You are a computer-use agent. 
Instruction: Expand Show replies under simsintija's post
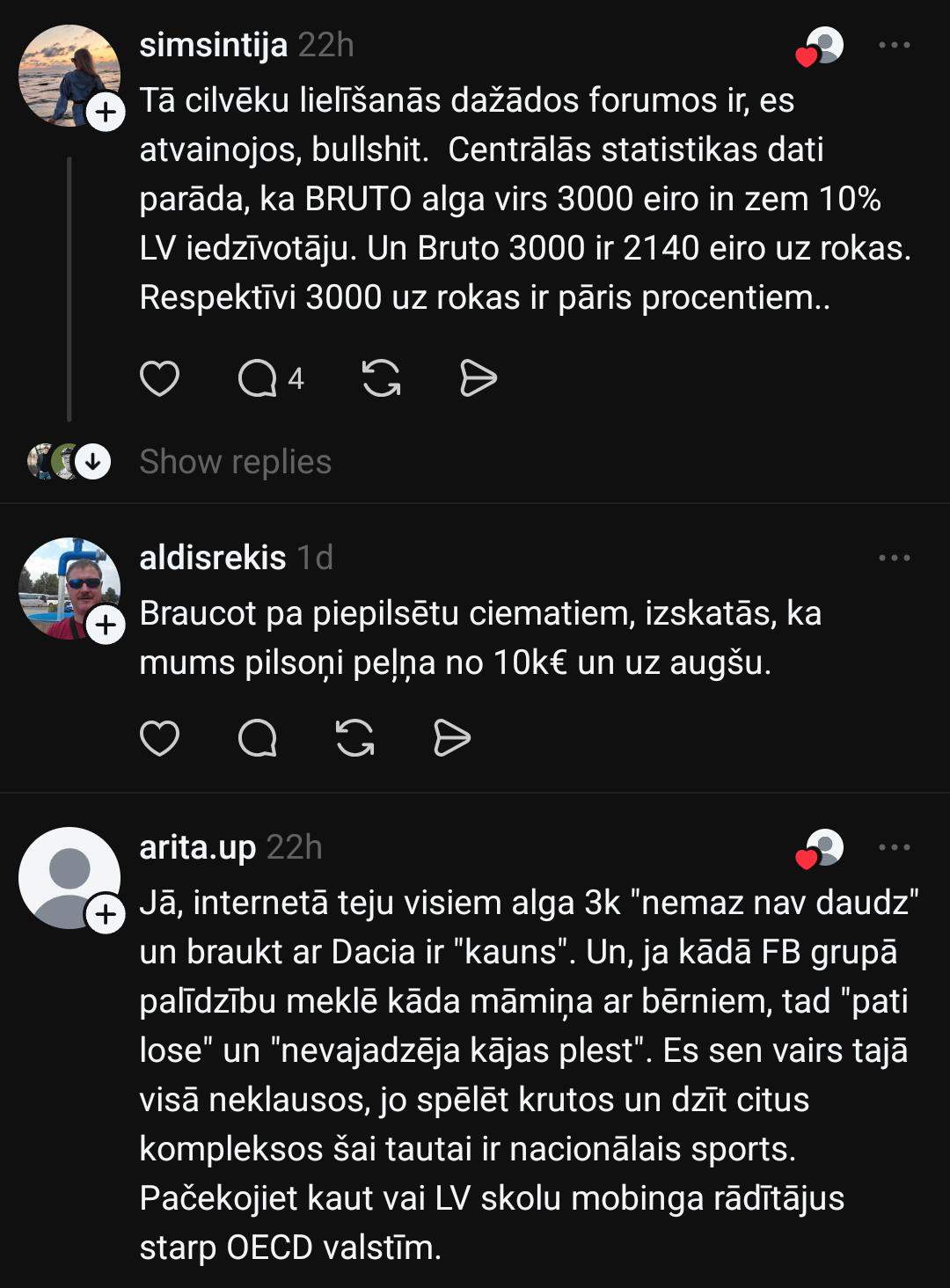coord(235,462)
